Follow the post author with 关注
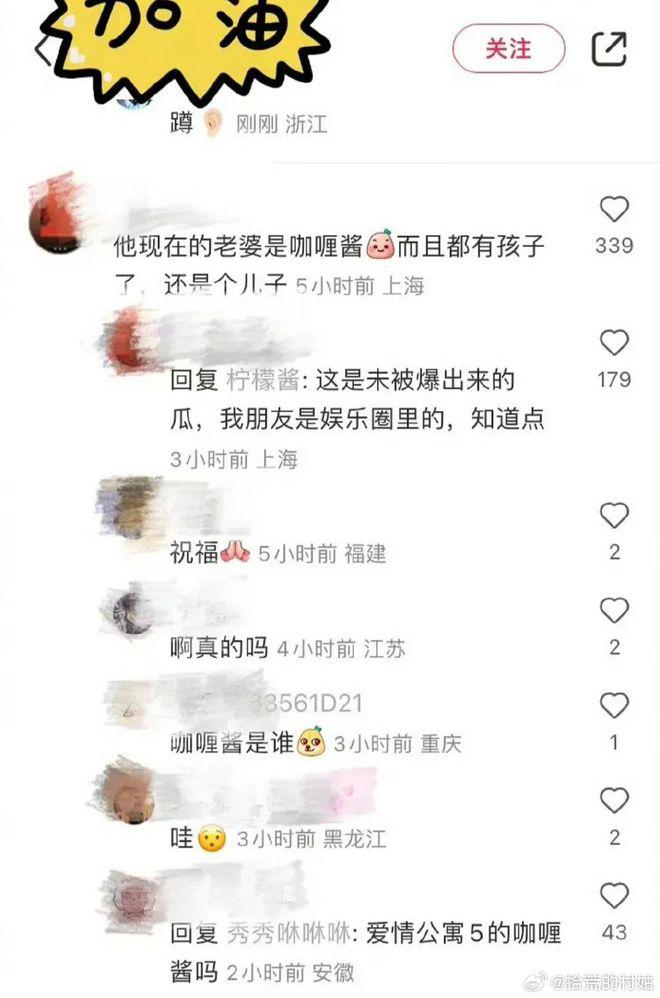 (x=508, y=49)
